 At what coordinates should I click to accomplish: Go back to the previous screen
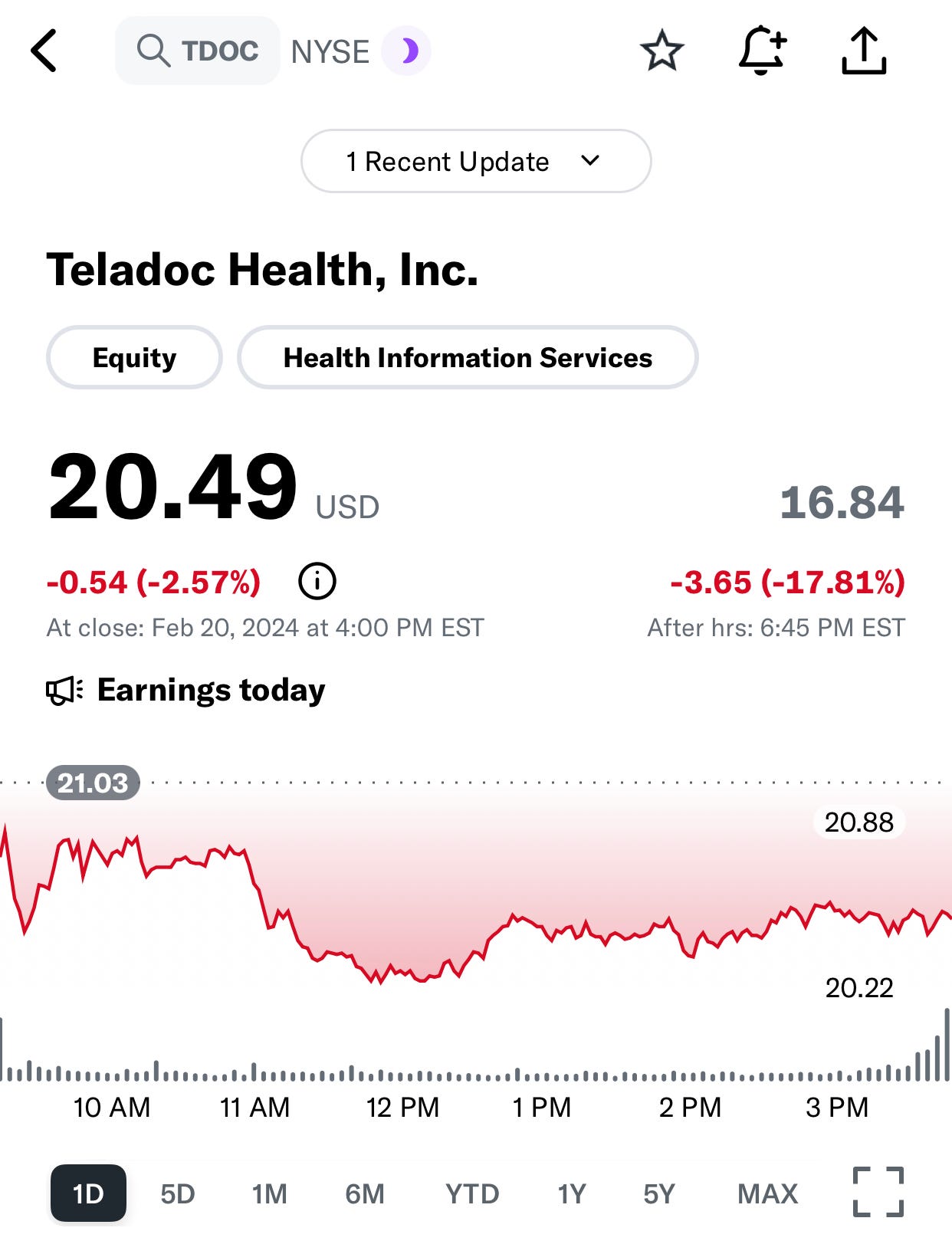44,51
